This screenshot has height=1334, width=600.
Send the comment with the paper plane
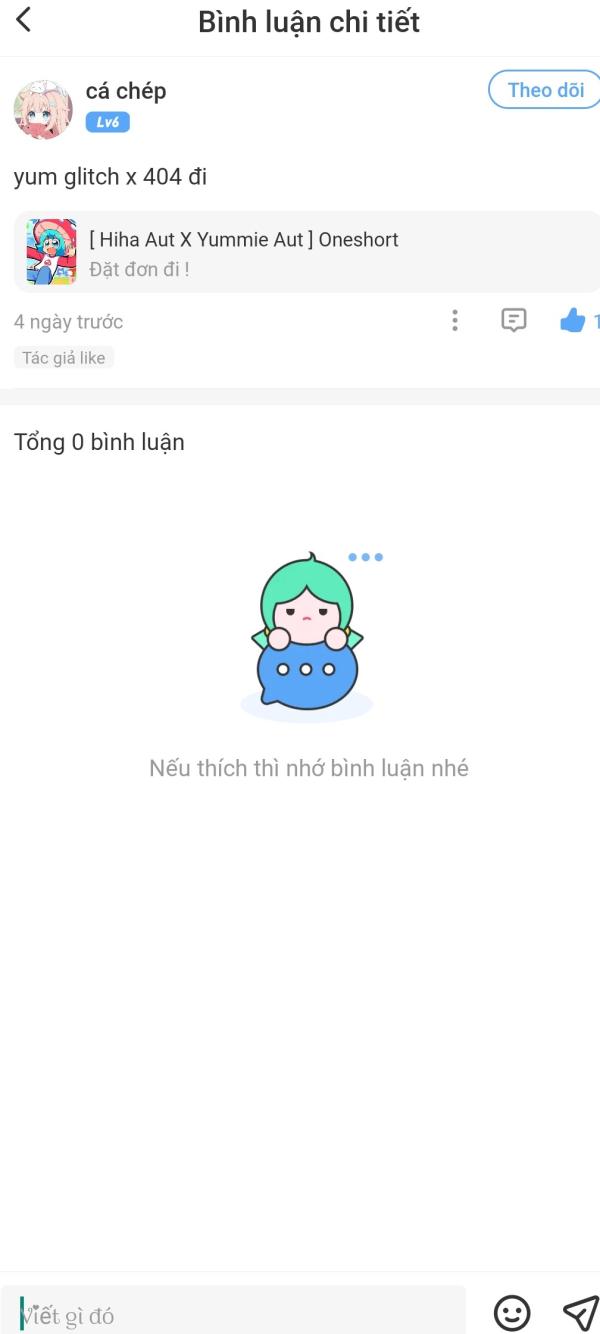pos(579,1311)
